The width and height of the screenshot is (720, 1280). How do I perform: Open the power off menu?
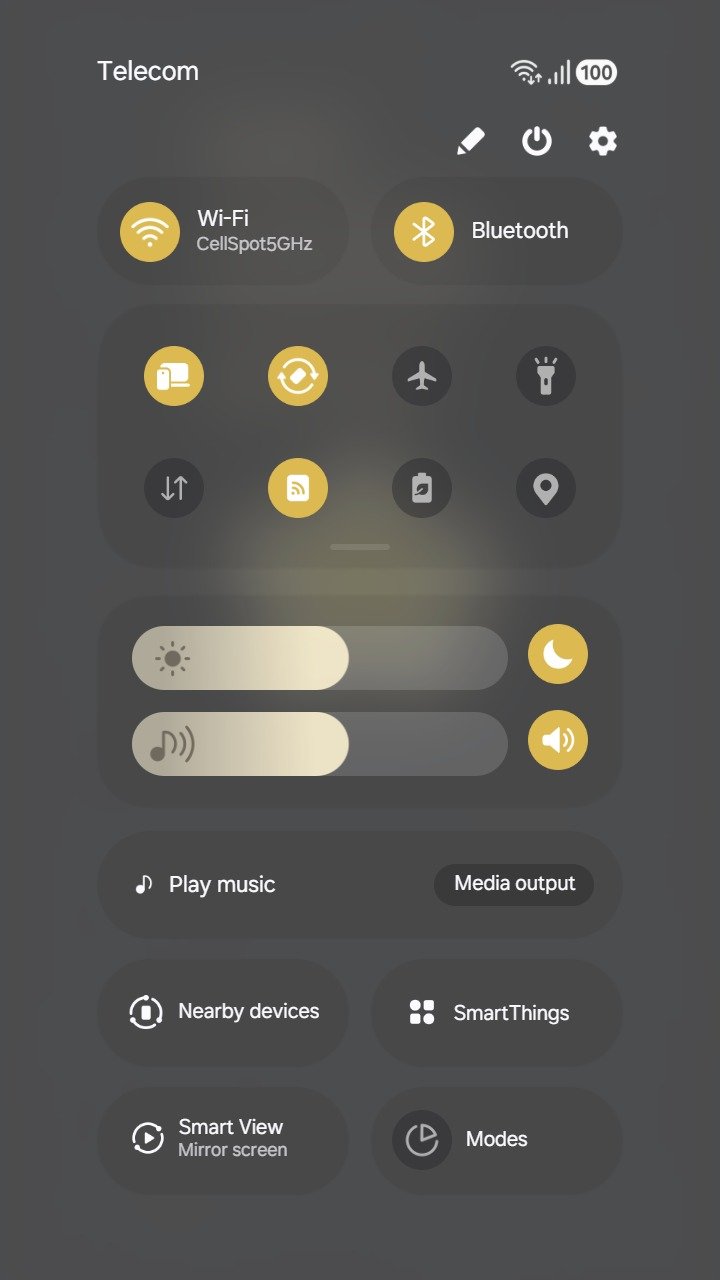pos(537,142)
